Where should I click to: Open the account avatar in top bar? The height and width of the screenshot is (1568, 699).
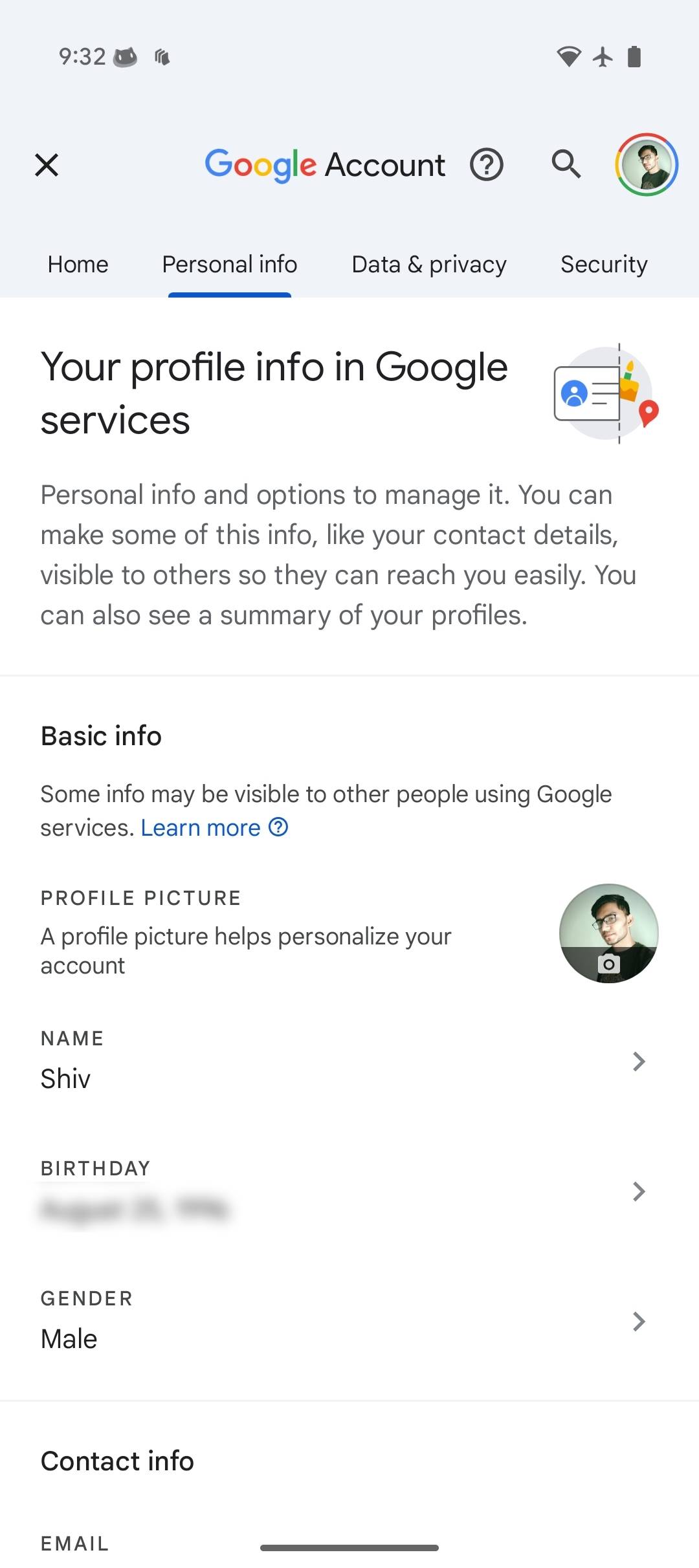tap(646, 165)
